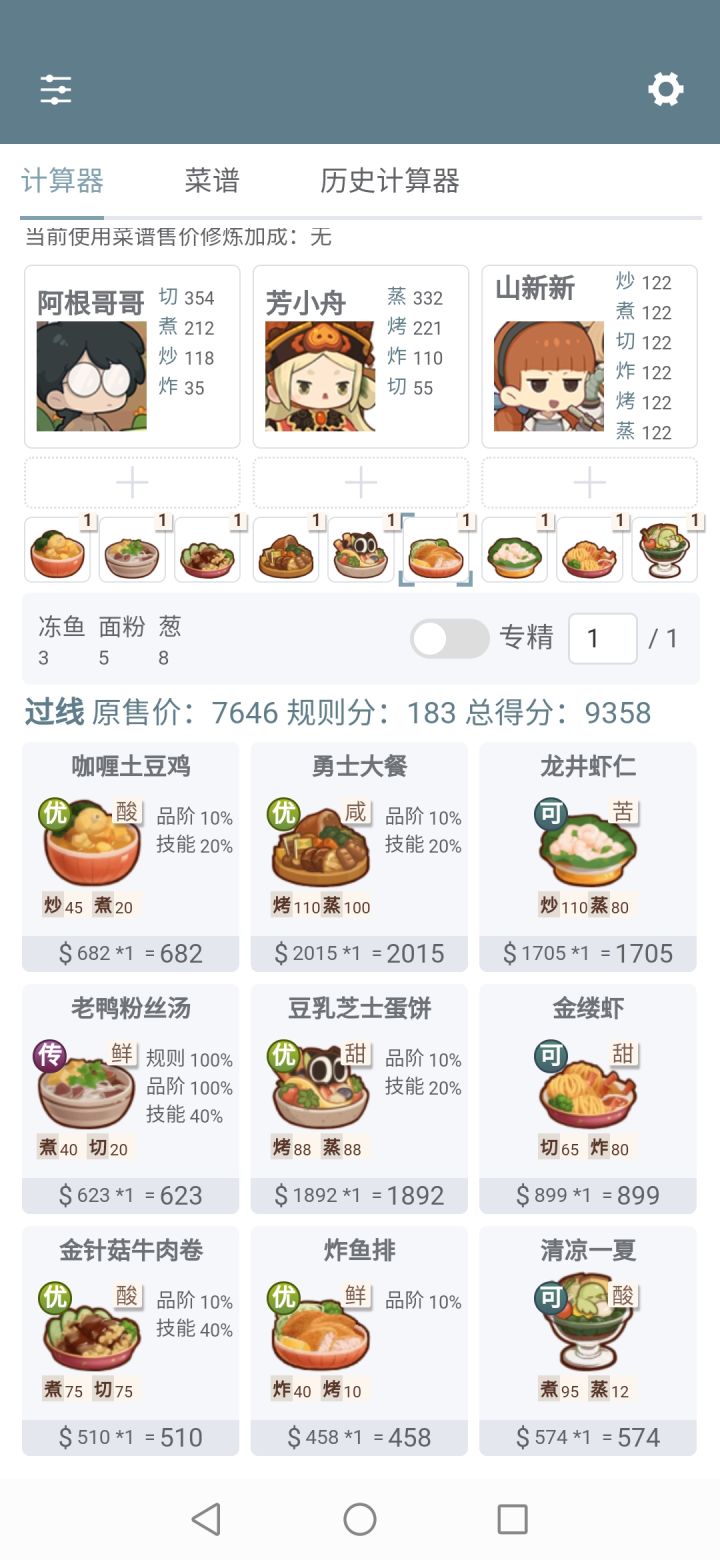Open the filter sliders icon
The width and height of the screenshot is (720, 1560).
56,90
